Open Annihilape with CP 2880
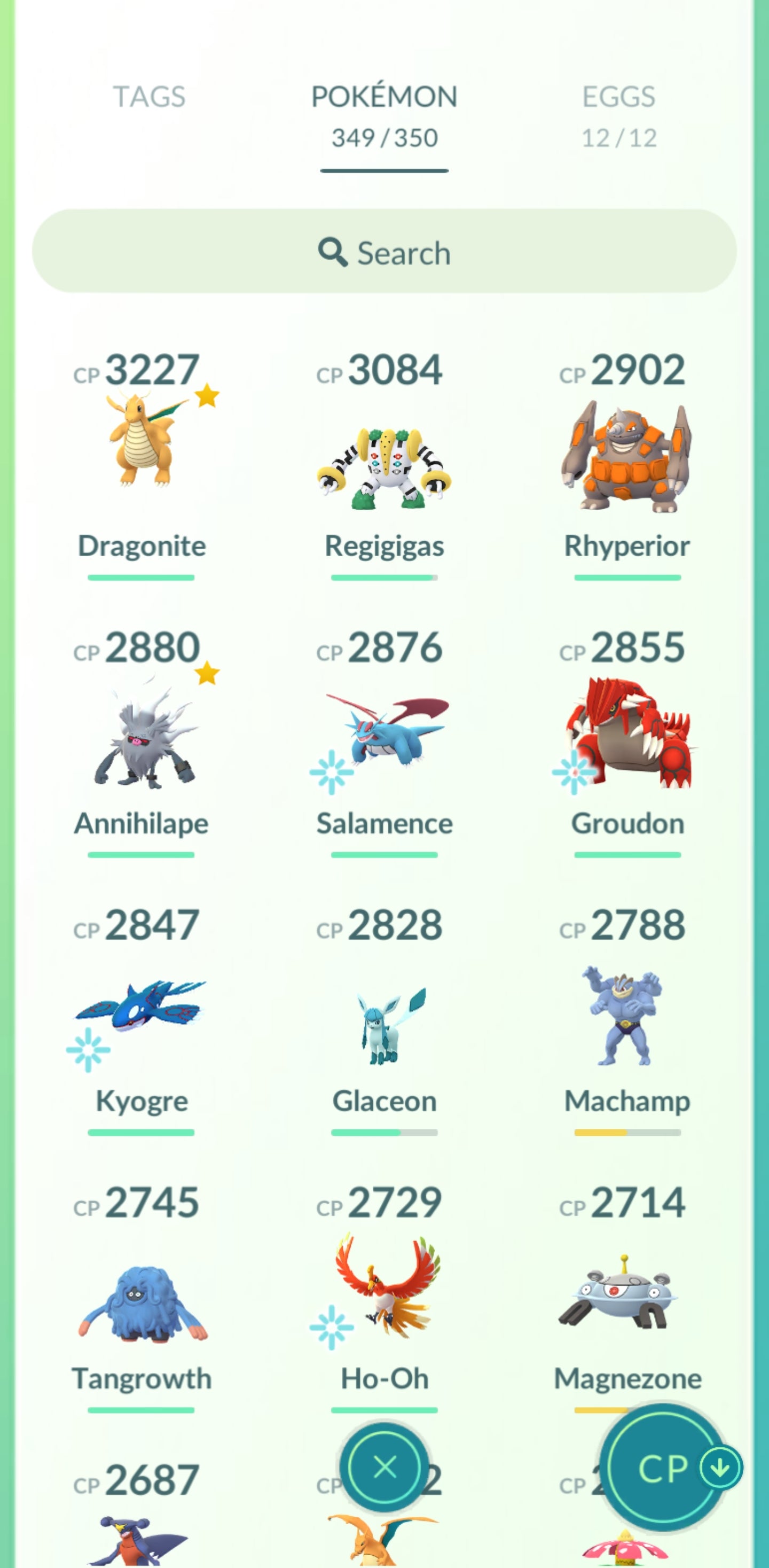 tap(141, 737)
